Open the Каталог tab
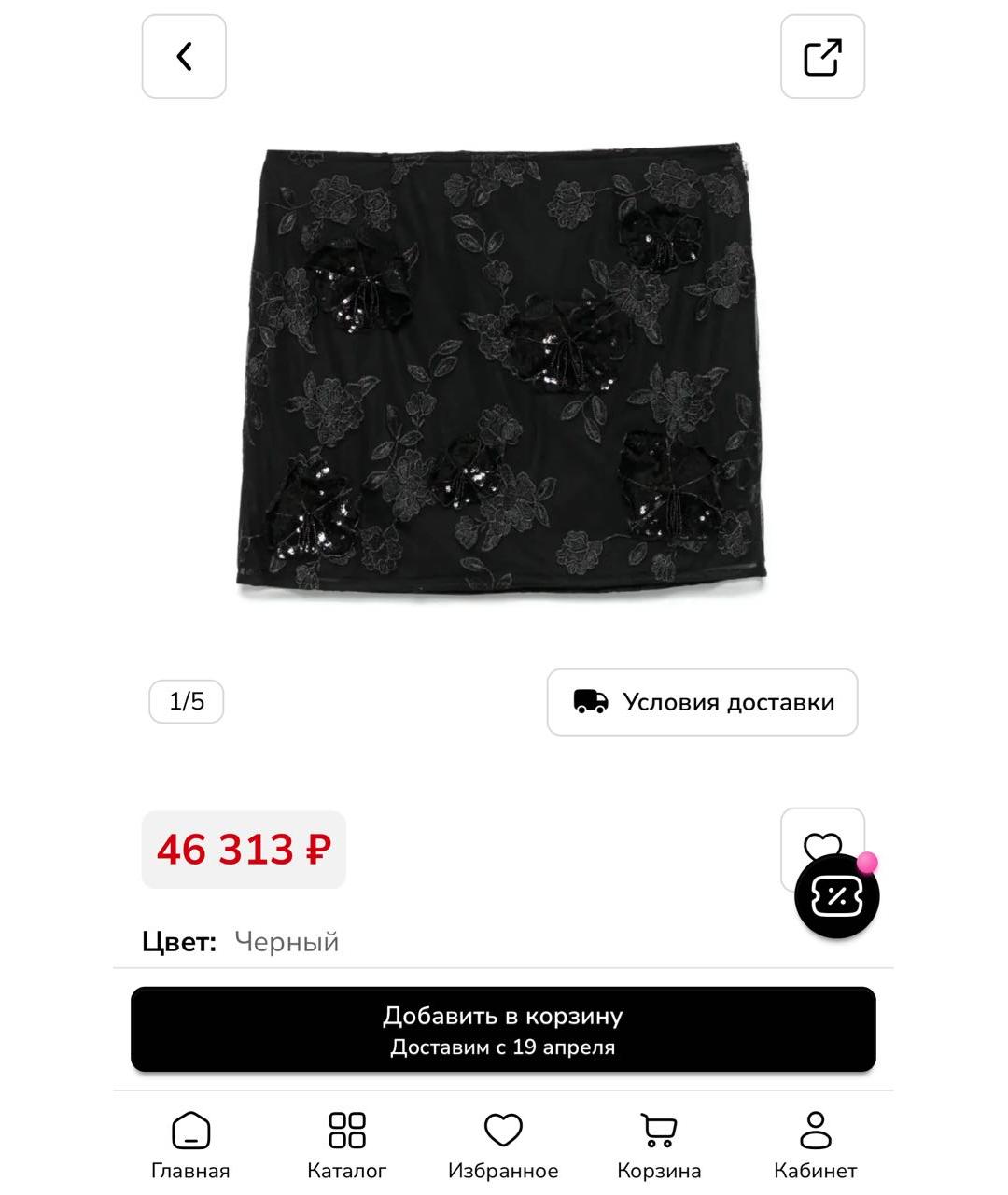This screenshot has width=1008, height=1195. click(347, 1145)
